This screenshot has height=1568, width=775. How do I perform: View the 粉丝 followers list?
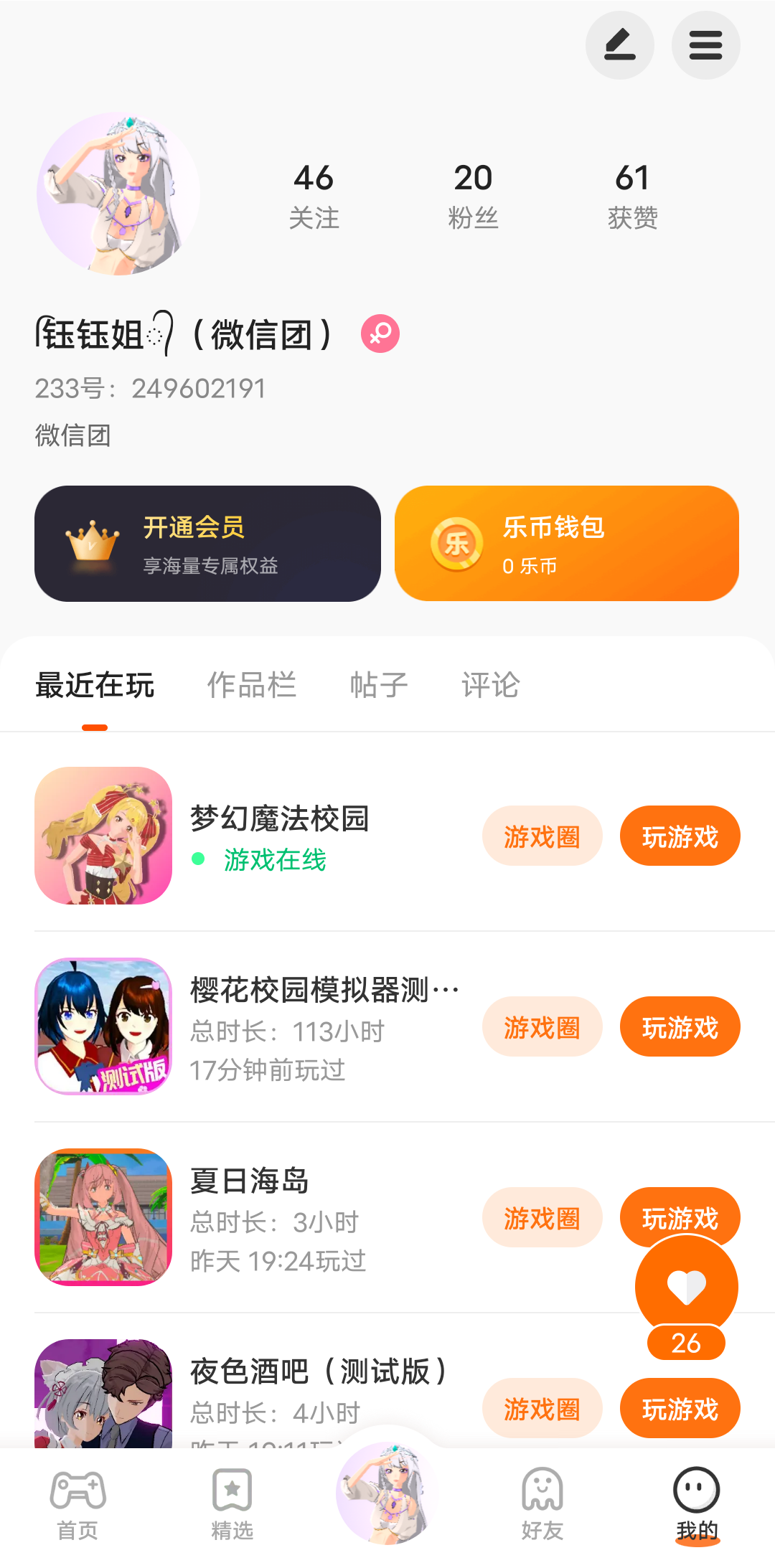(473, 195)
